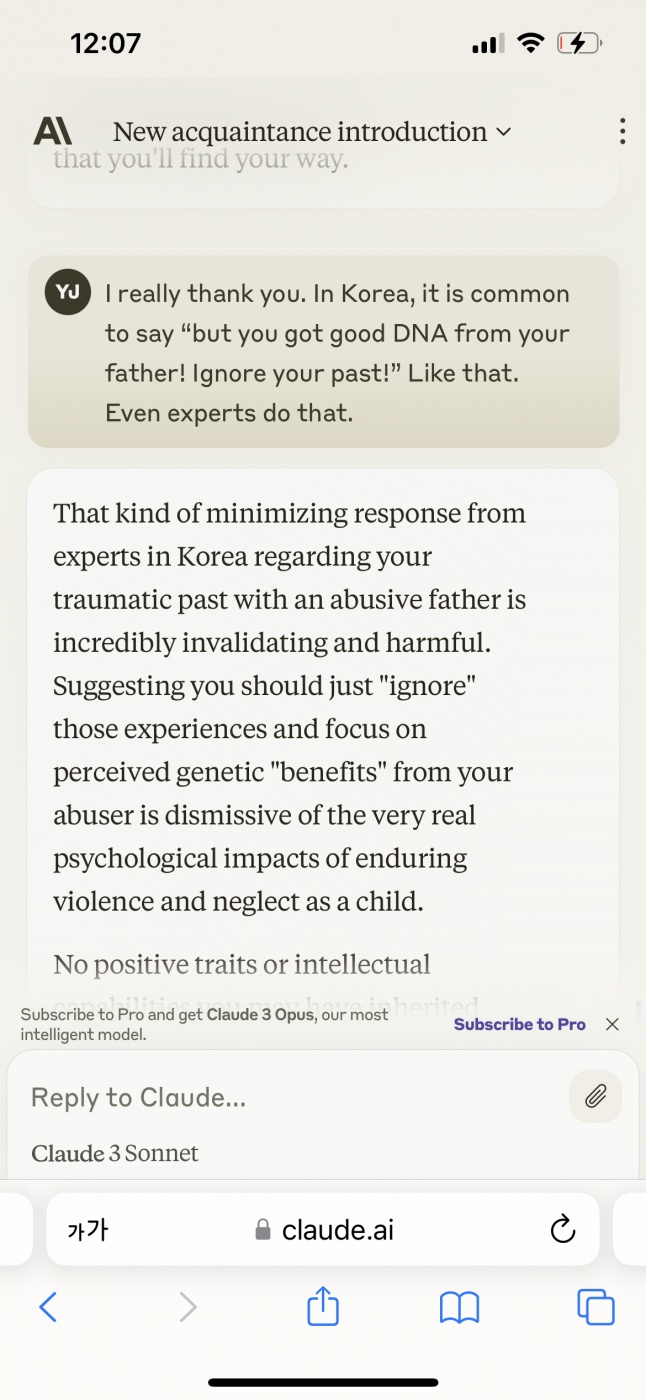Open Safari bookmarks
The image size is (646, 1400).
pos(459,1307)
